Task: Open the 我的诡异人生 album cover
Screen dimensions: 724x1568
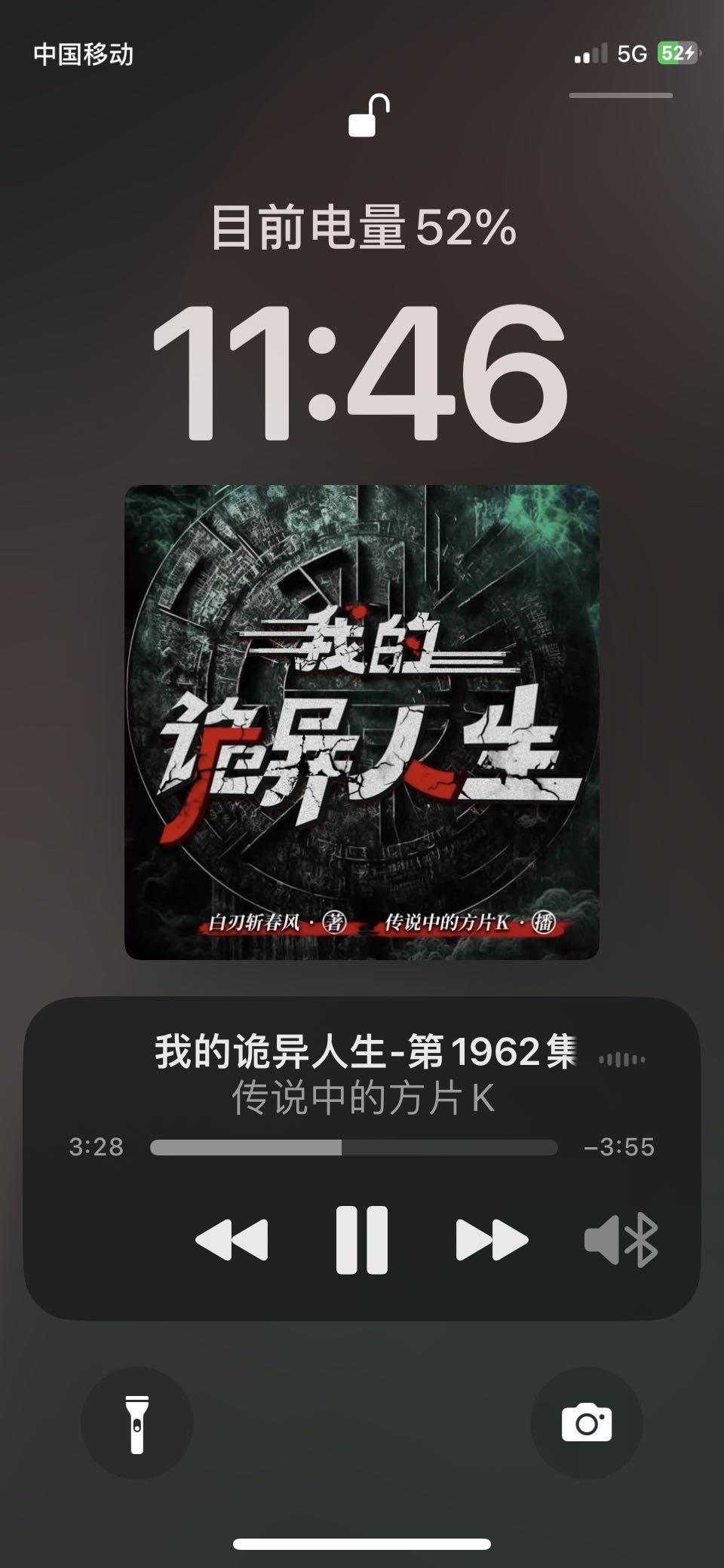Action: click(x=362, y=722)
